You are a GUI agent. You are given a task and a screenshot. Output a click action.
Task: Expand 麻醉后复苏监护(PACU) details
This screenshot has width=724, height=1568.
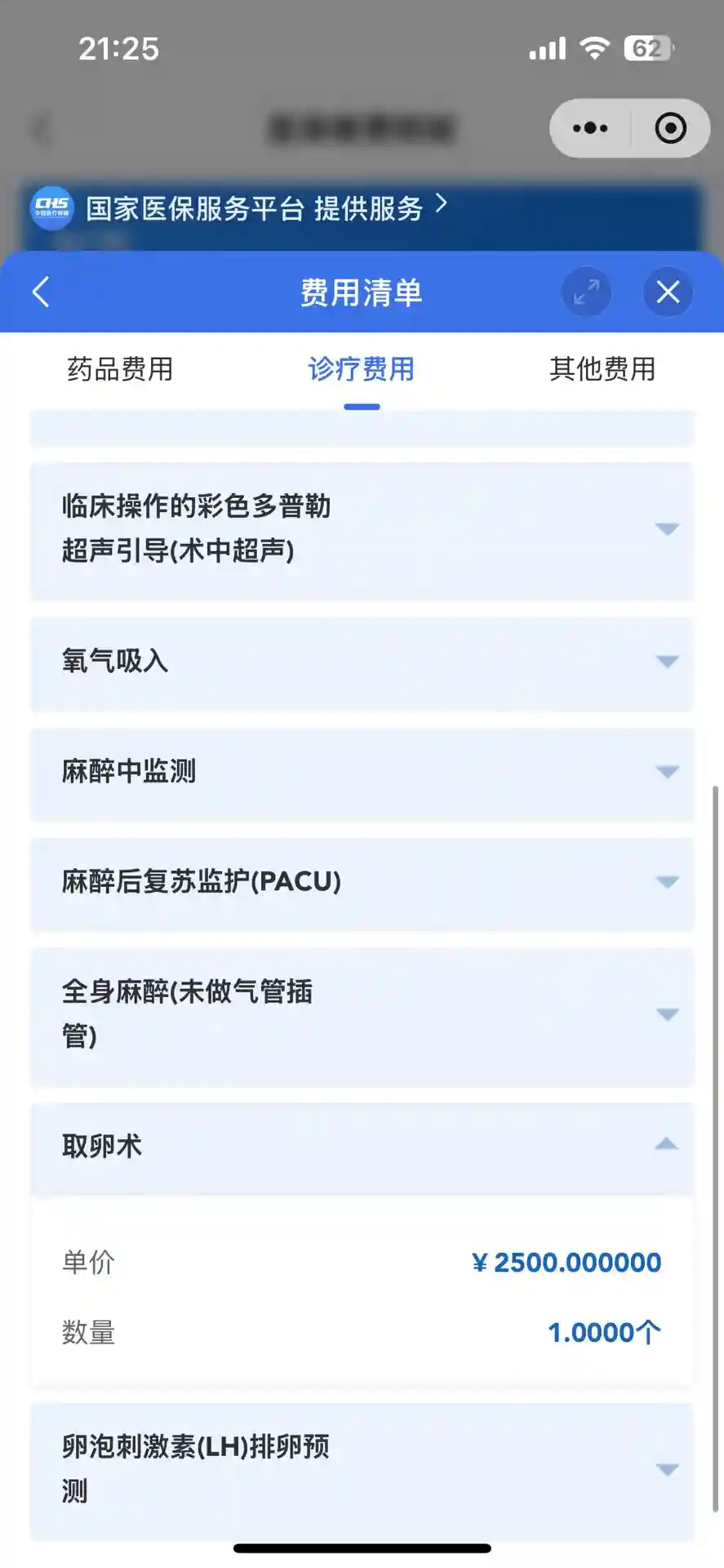(667, 882)
